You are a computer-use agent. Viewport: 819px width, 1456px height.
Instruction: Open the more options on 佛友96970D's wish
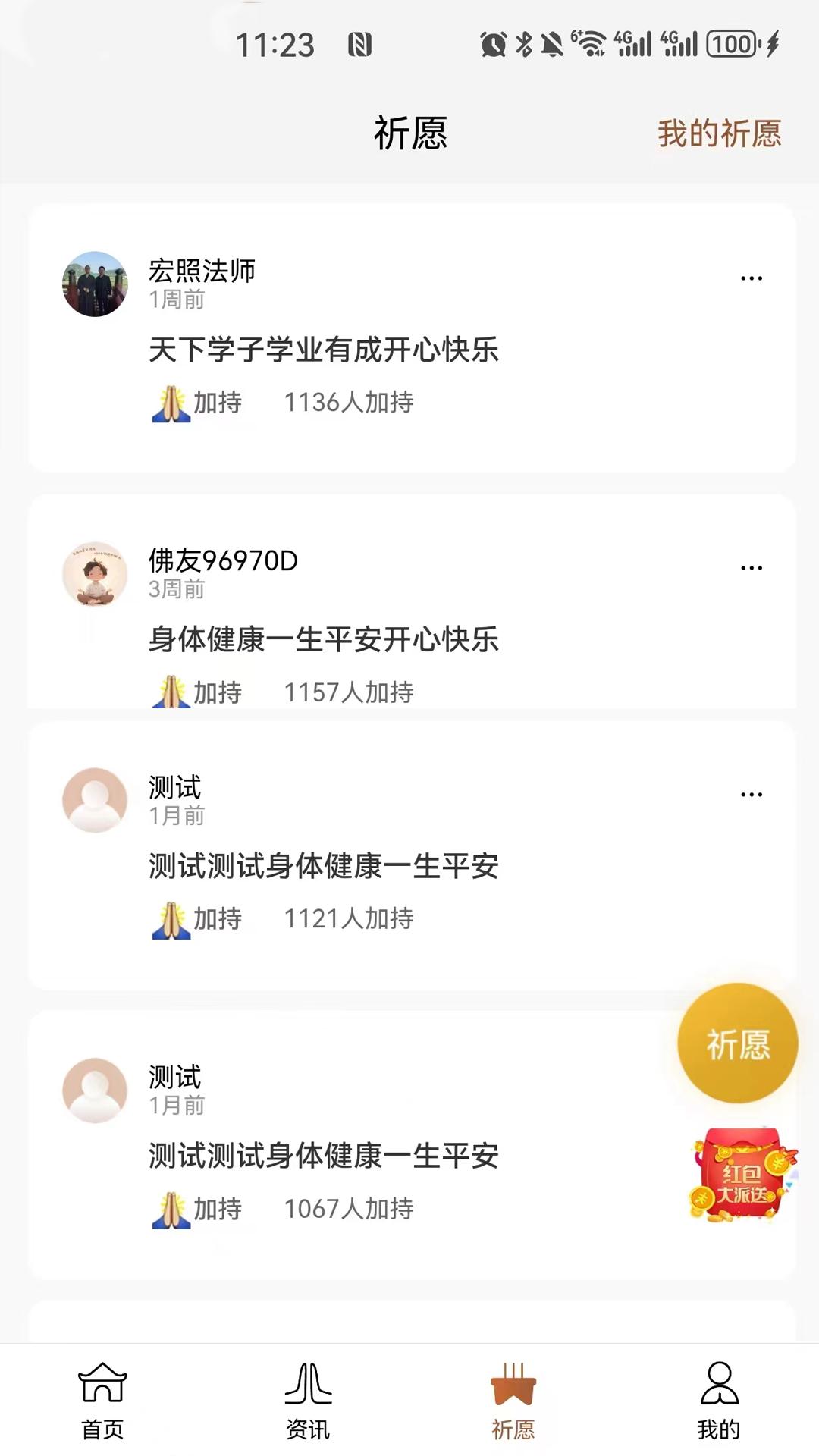click(751, 568)
